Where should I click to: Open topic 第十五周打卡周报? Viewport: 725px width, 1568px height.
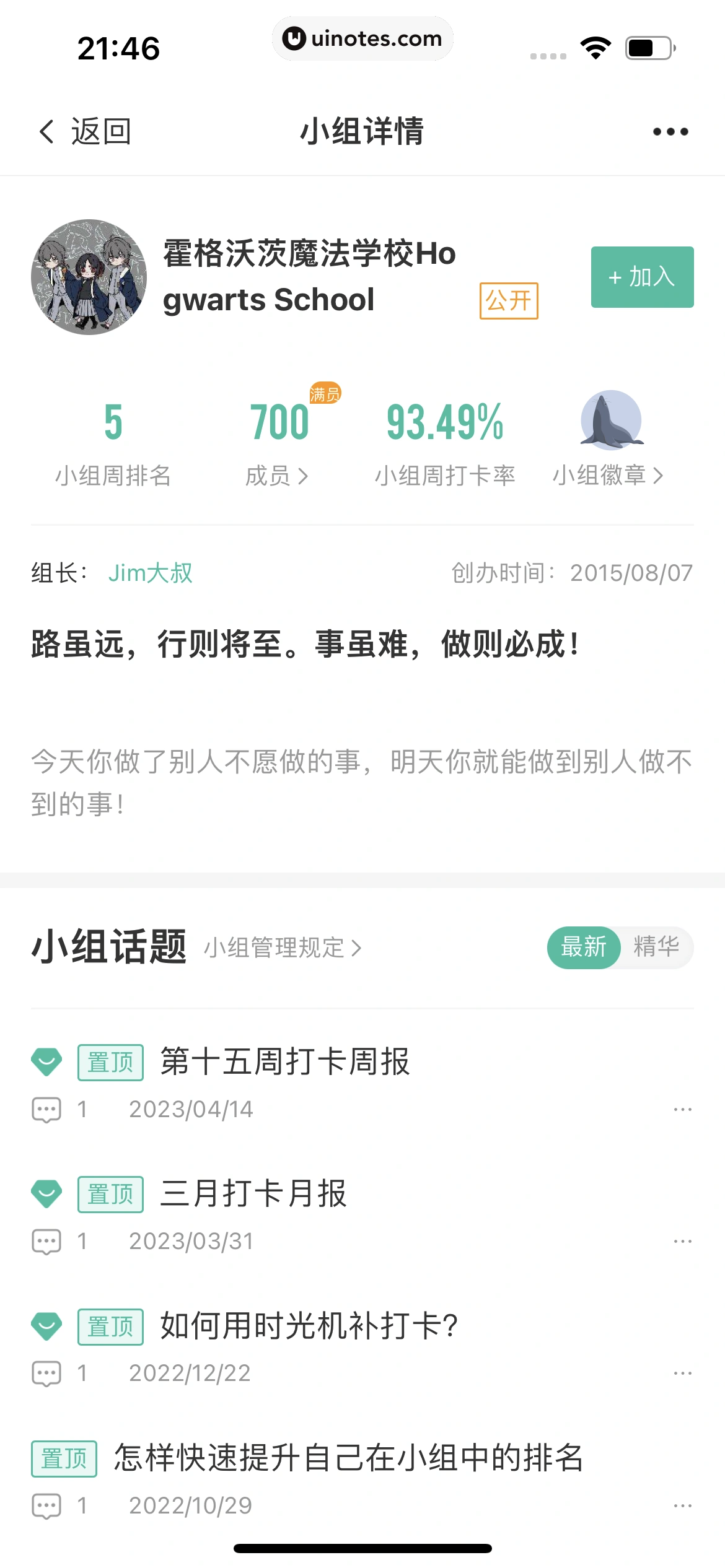click(285, 1061)
